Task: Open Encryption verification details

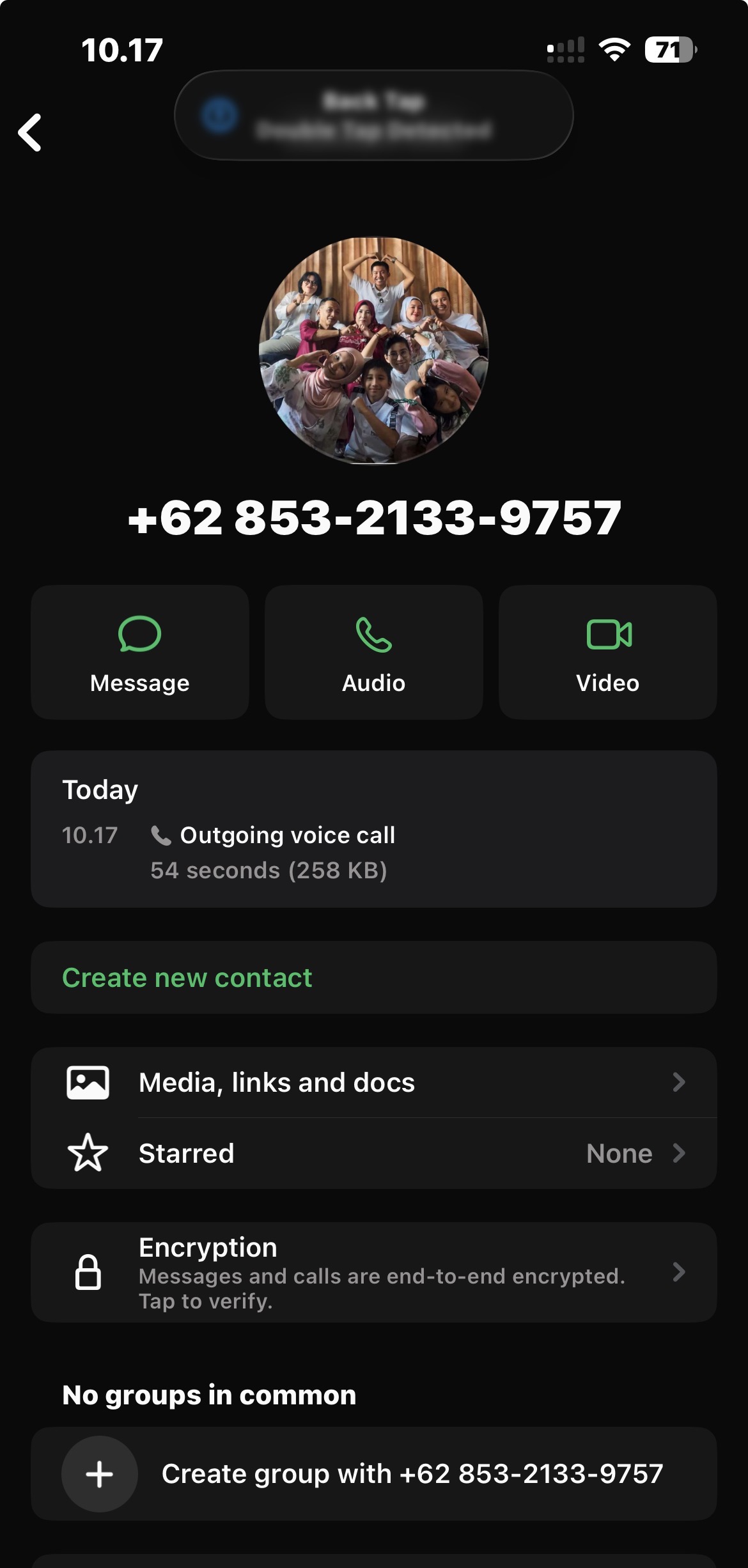Action: [x=374, y=1272]
